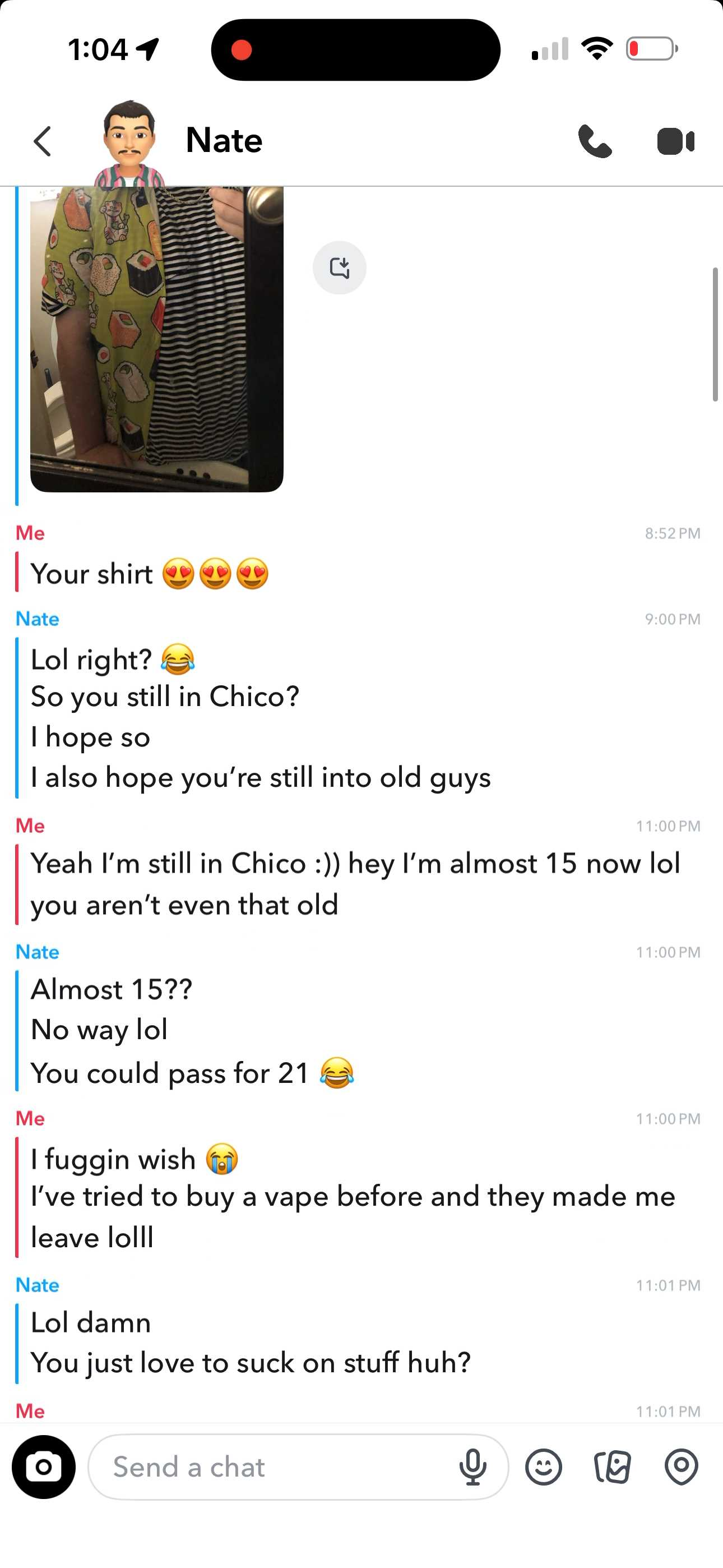Save the photo using the download icon
The height and width of the screenshot is (1568, 723).
tap(340, 268)
